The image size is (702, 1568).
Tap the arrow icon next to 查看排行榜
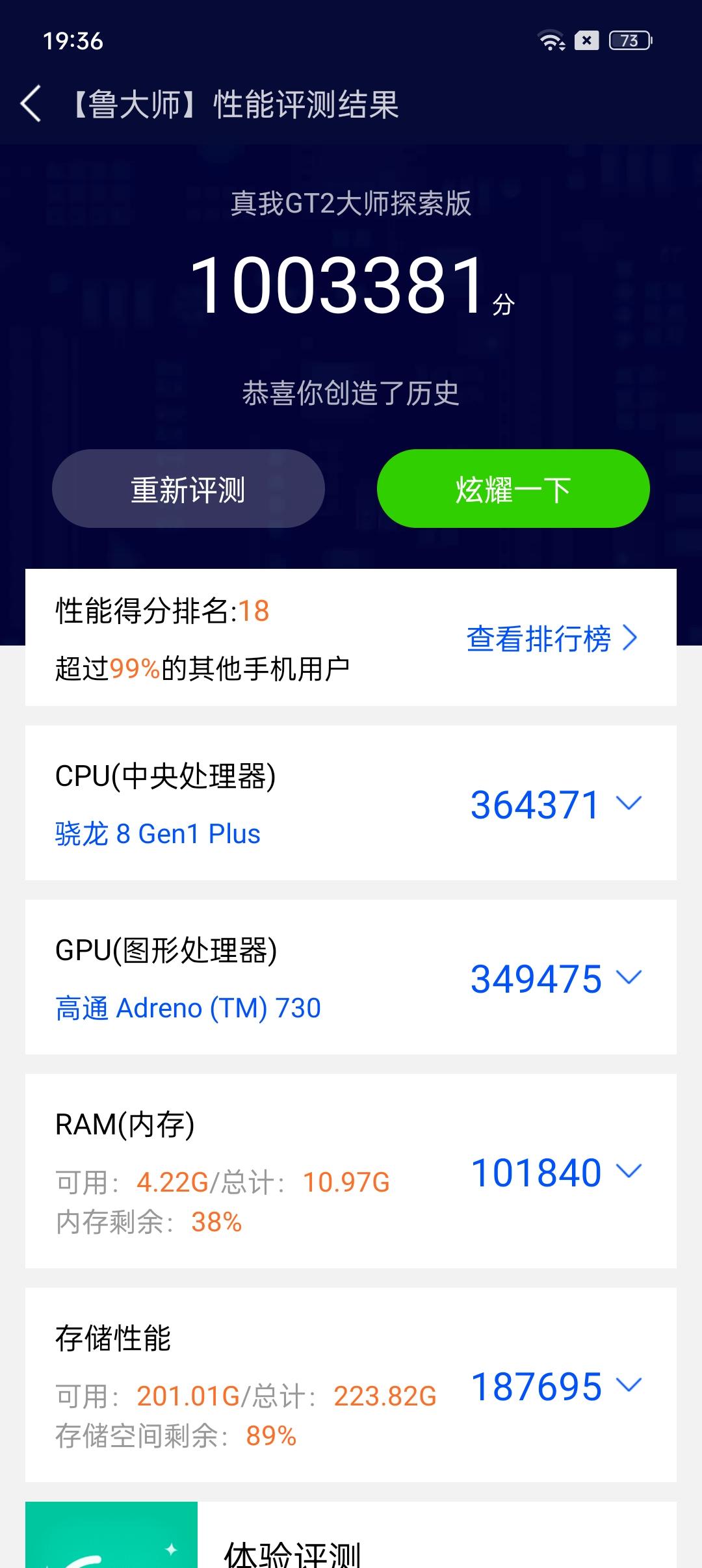(629, 640)
